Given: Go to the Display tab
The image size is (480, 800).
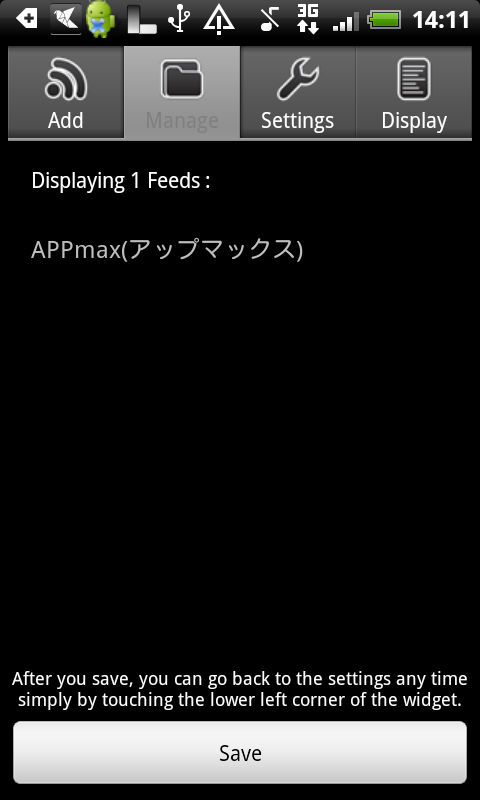Looking at the screenshot, I should click(414, 93).
